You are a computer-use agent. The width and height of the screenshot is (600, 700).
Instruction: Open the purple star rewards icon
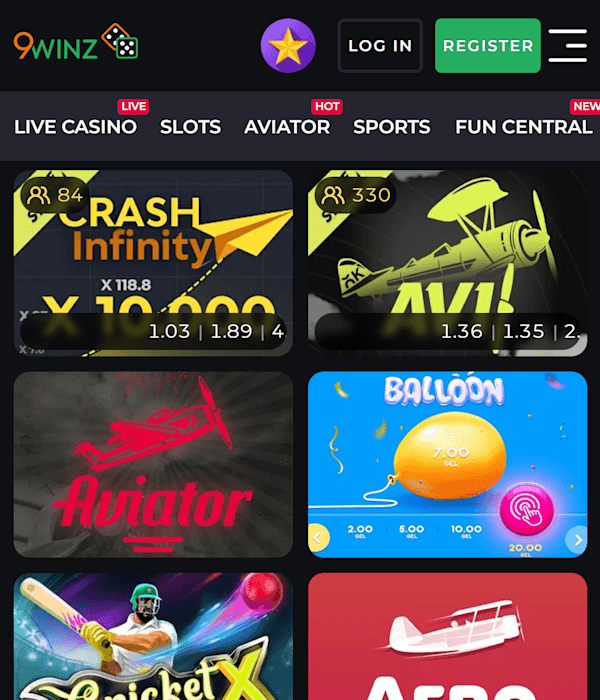288,46
